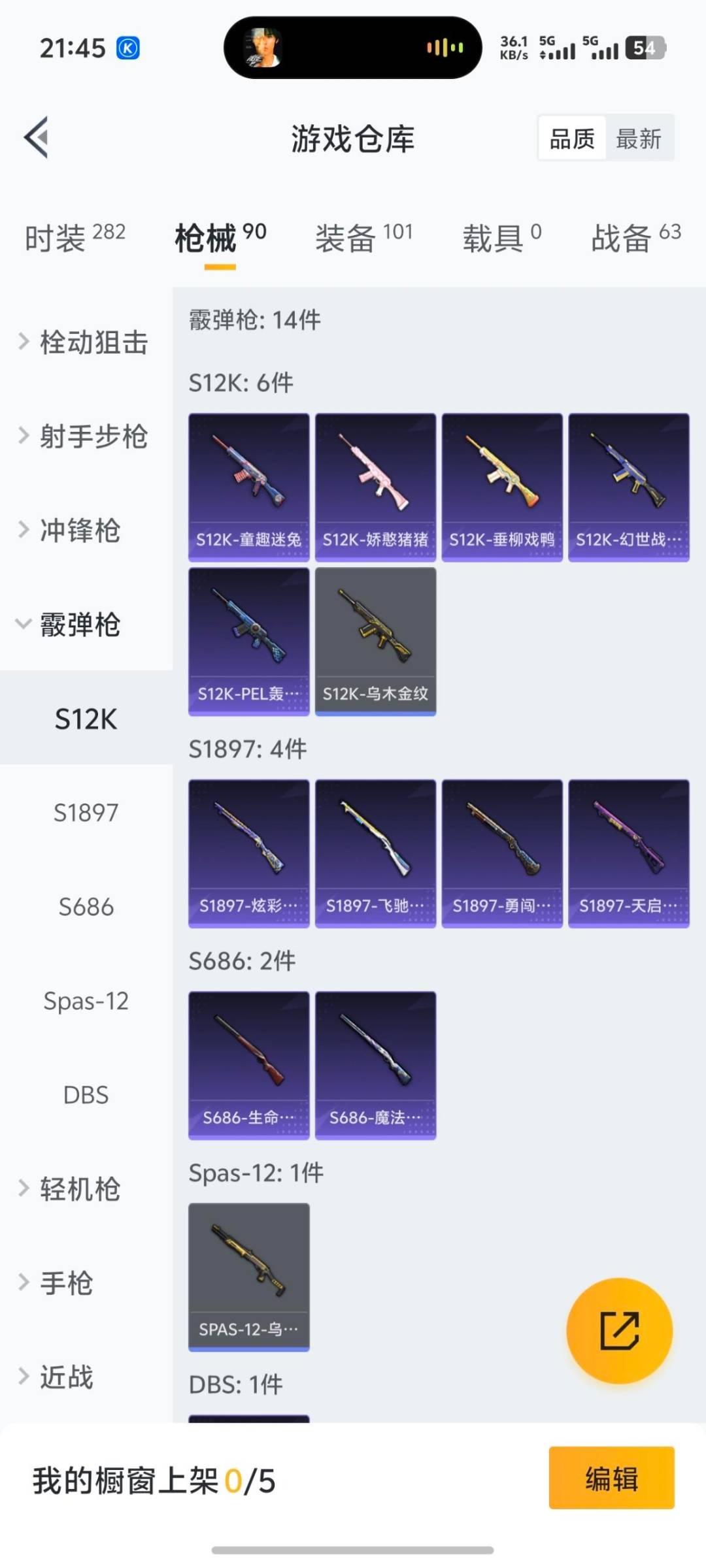Switch sorting to 最新
Viewport: 706px width, 1568px height.
click(x=639, y=138)
